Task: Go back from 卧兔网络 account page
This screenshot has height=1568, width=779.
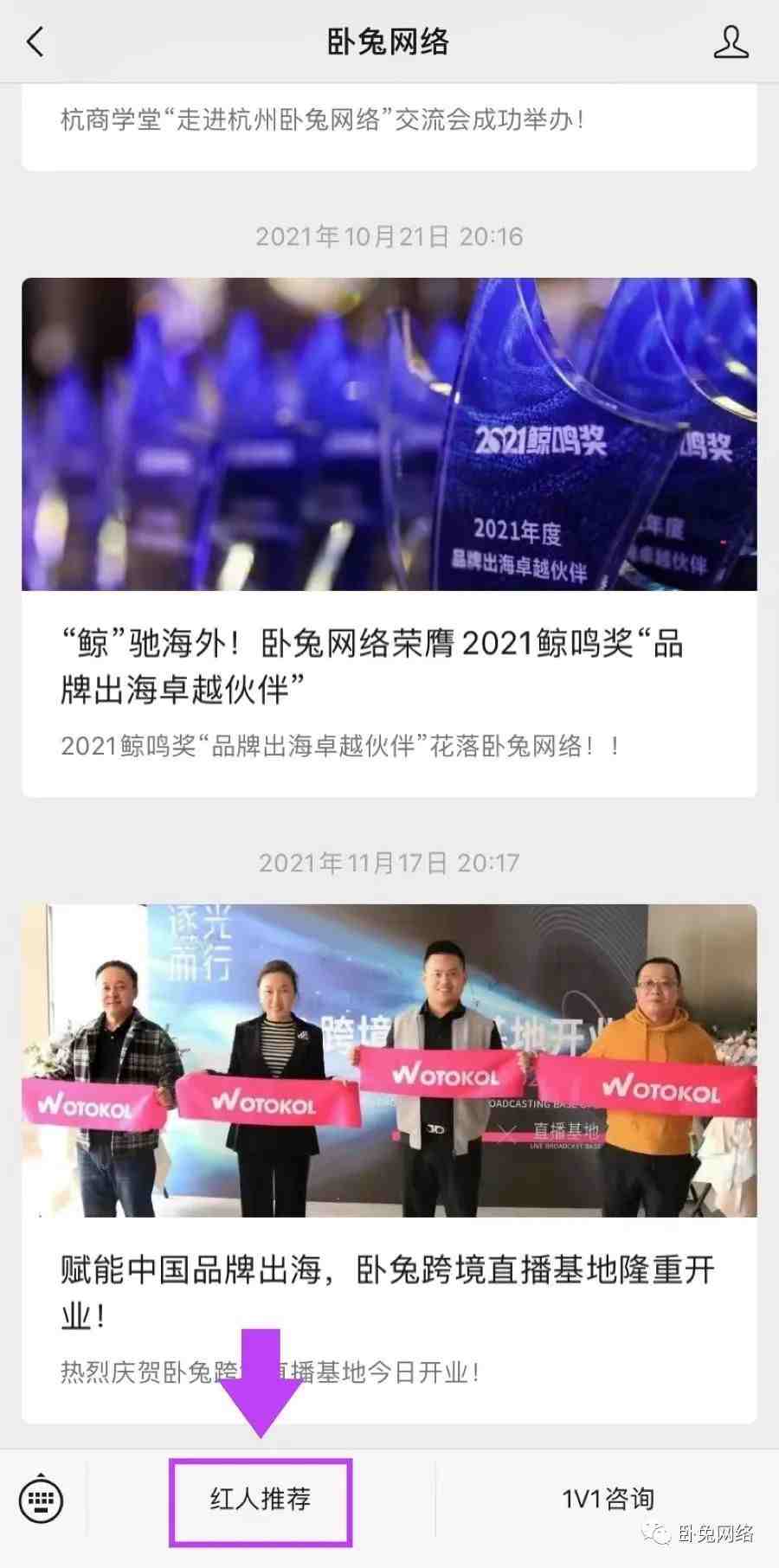Action: coord(35,42)
